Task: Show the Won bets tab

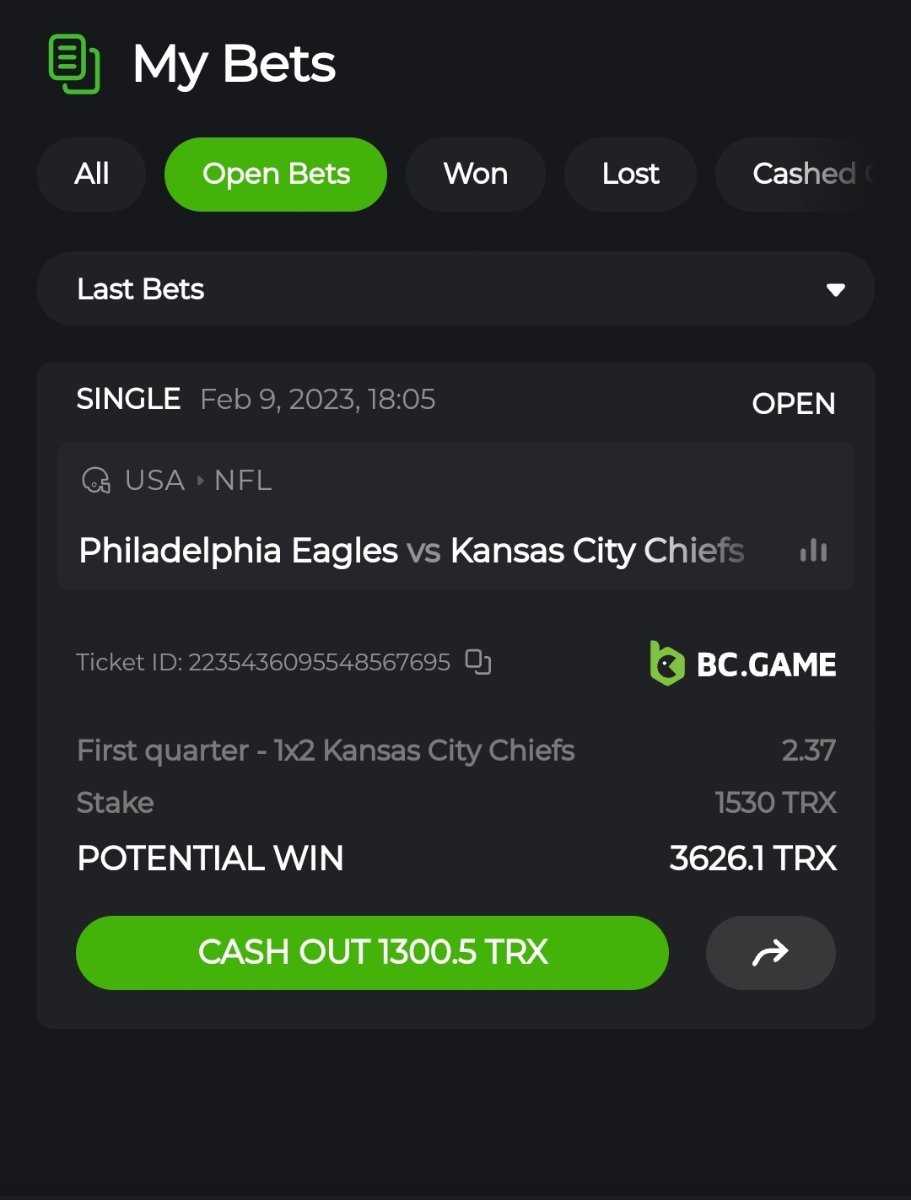Action: coord(475,174)
